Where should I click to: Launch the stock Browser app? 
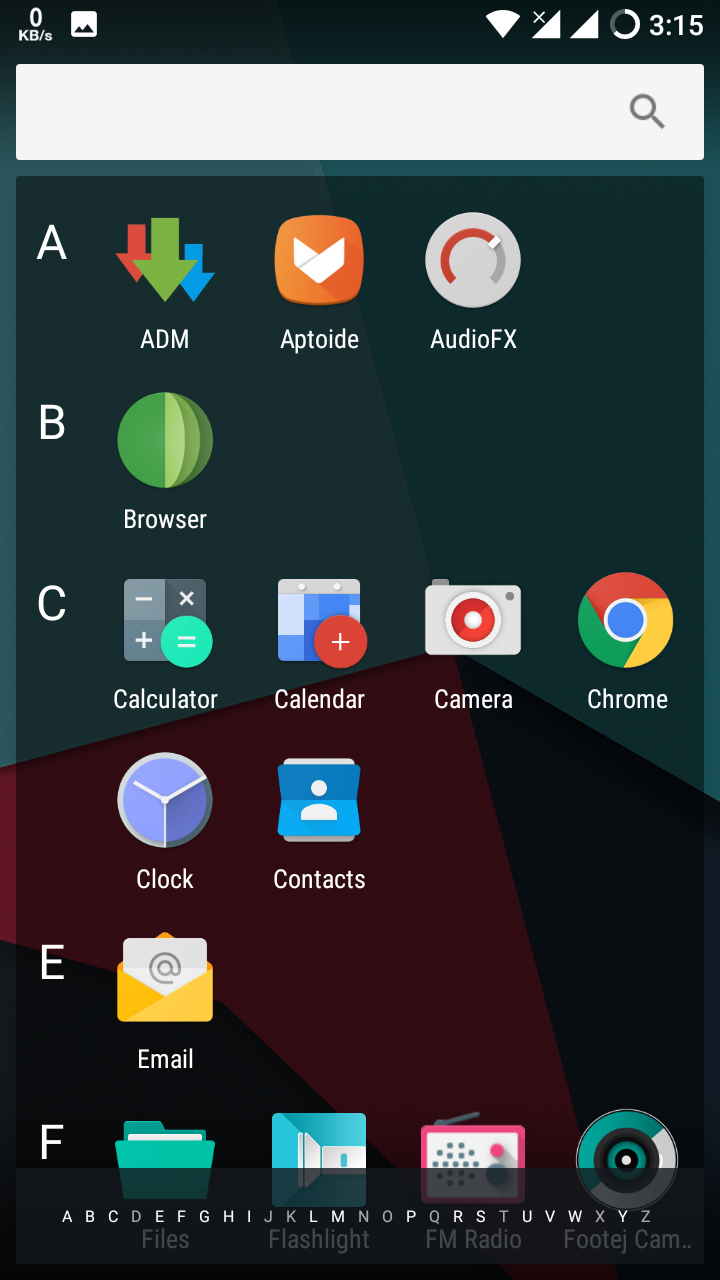(165, 440)
